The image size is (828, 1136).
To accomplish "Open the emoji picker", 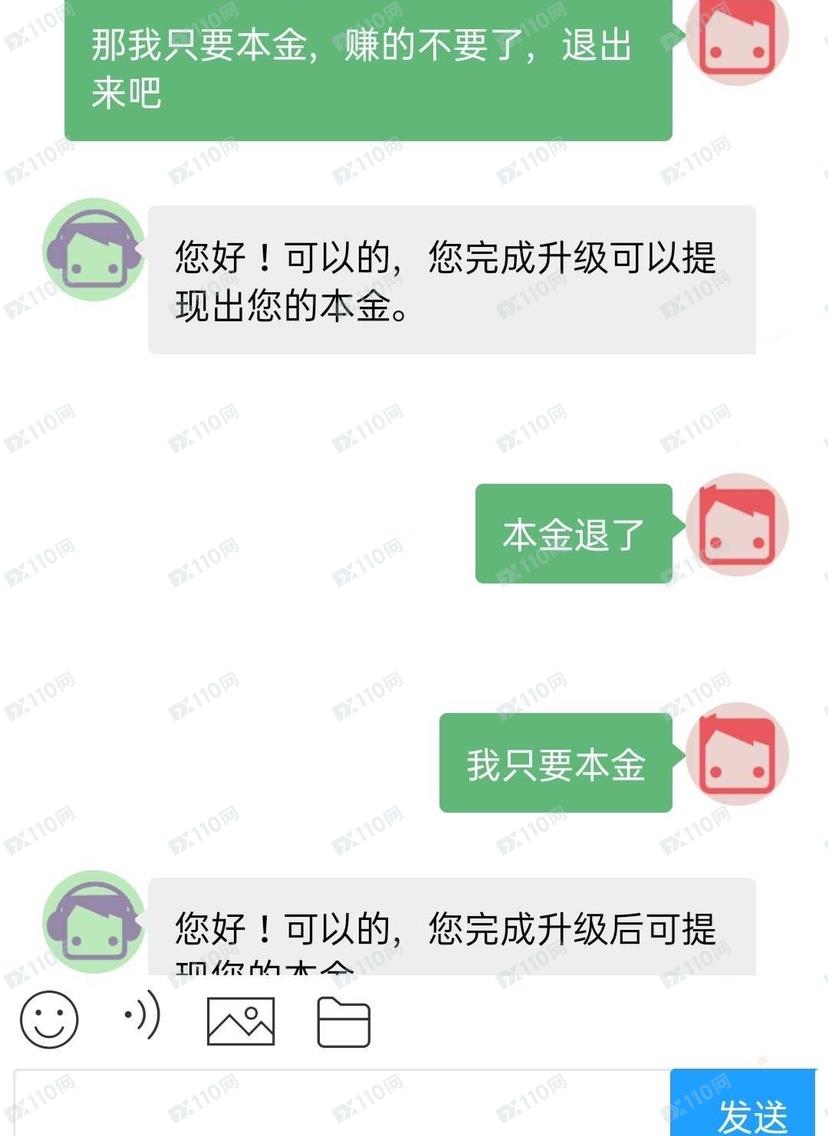I will pyautogui.click(x=49, y=1020).
